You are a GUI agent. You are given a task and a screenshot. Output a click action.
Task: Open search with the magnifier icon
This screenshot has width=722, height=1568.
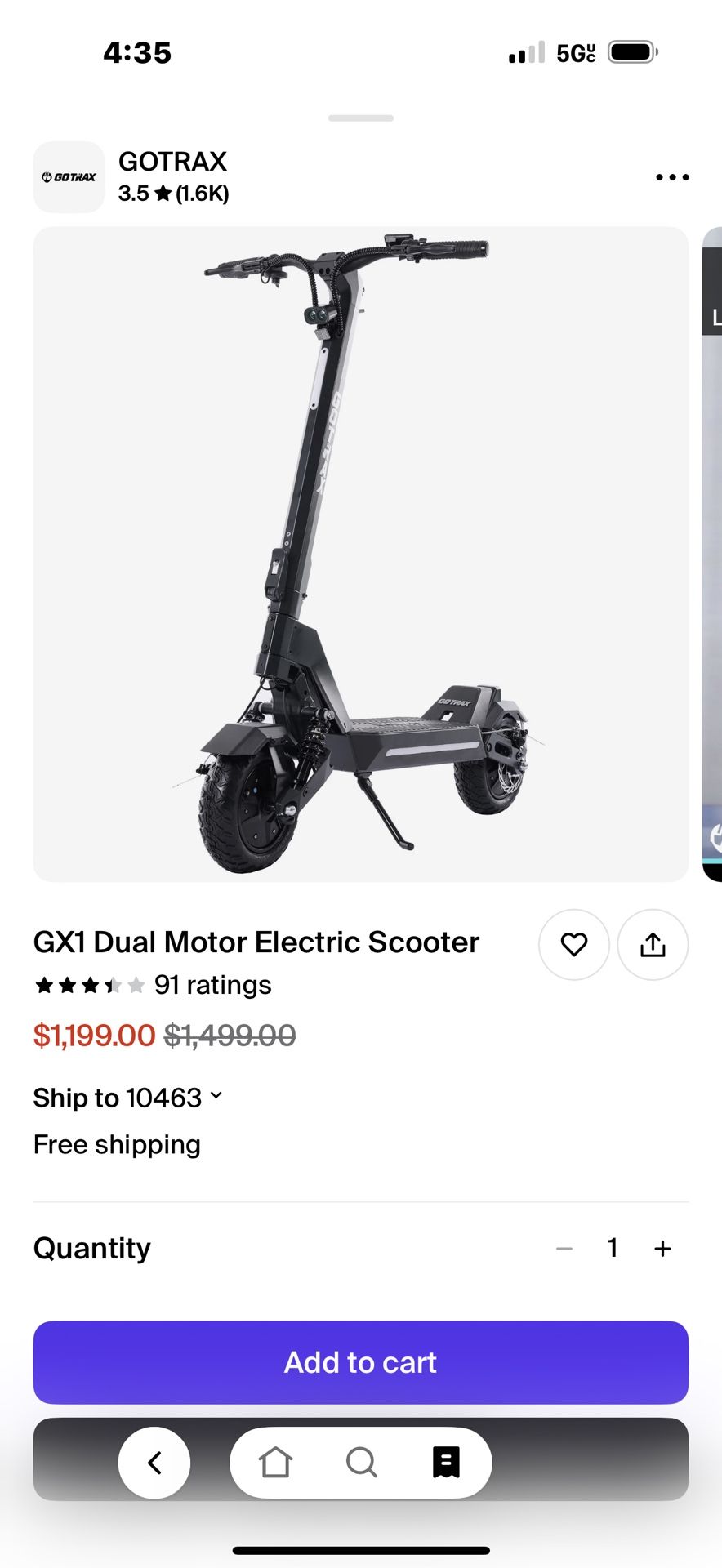point(361,1462)
